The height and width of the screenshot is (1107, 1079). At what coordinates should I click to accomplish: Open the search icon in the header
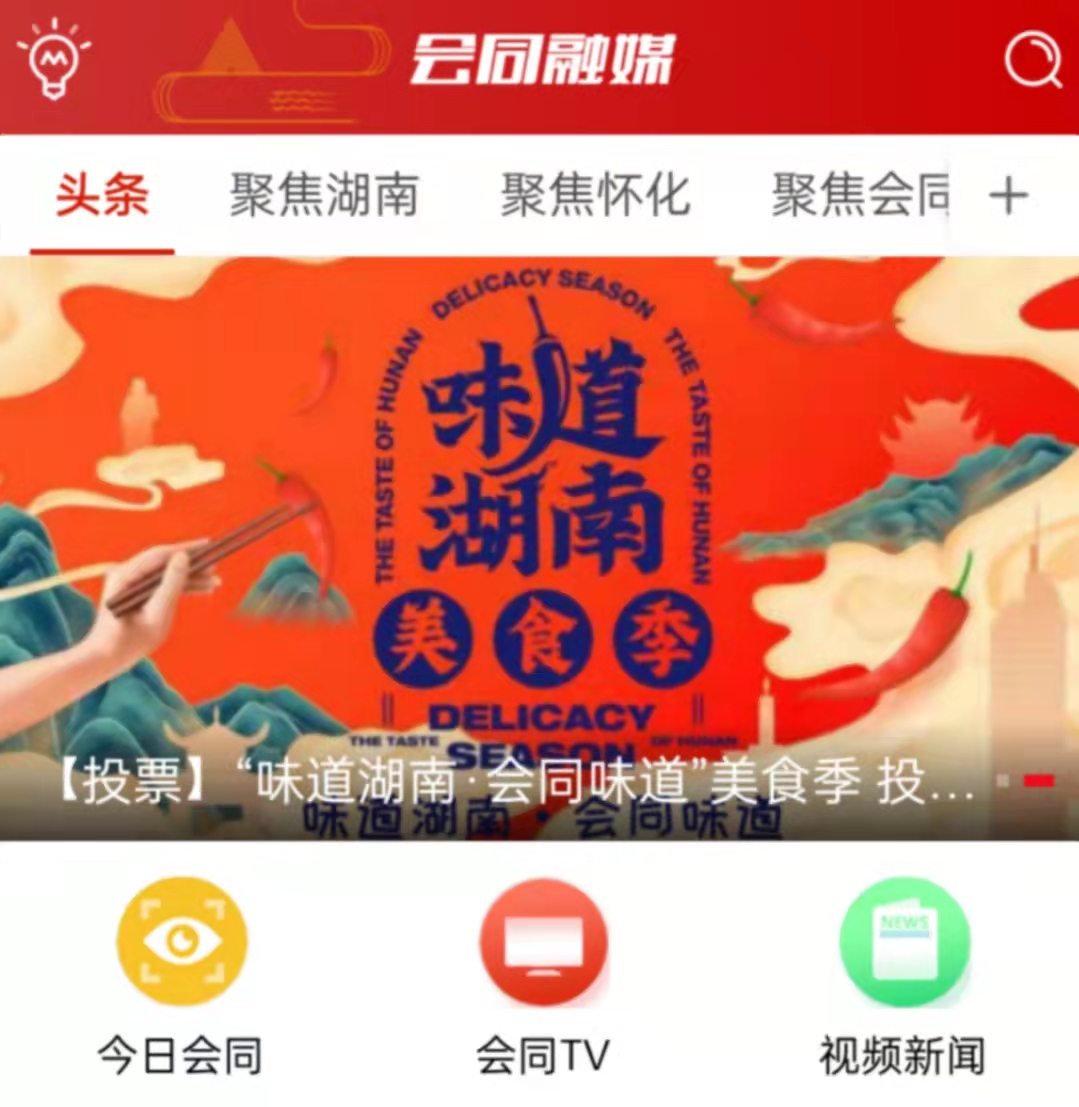point(1032,61)
